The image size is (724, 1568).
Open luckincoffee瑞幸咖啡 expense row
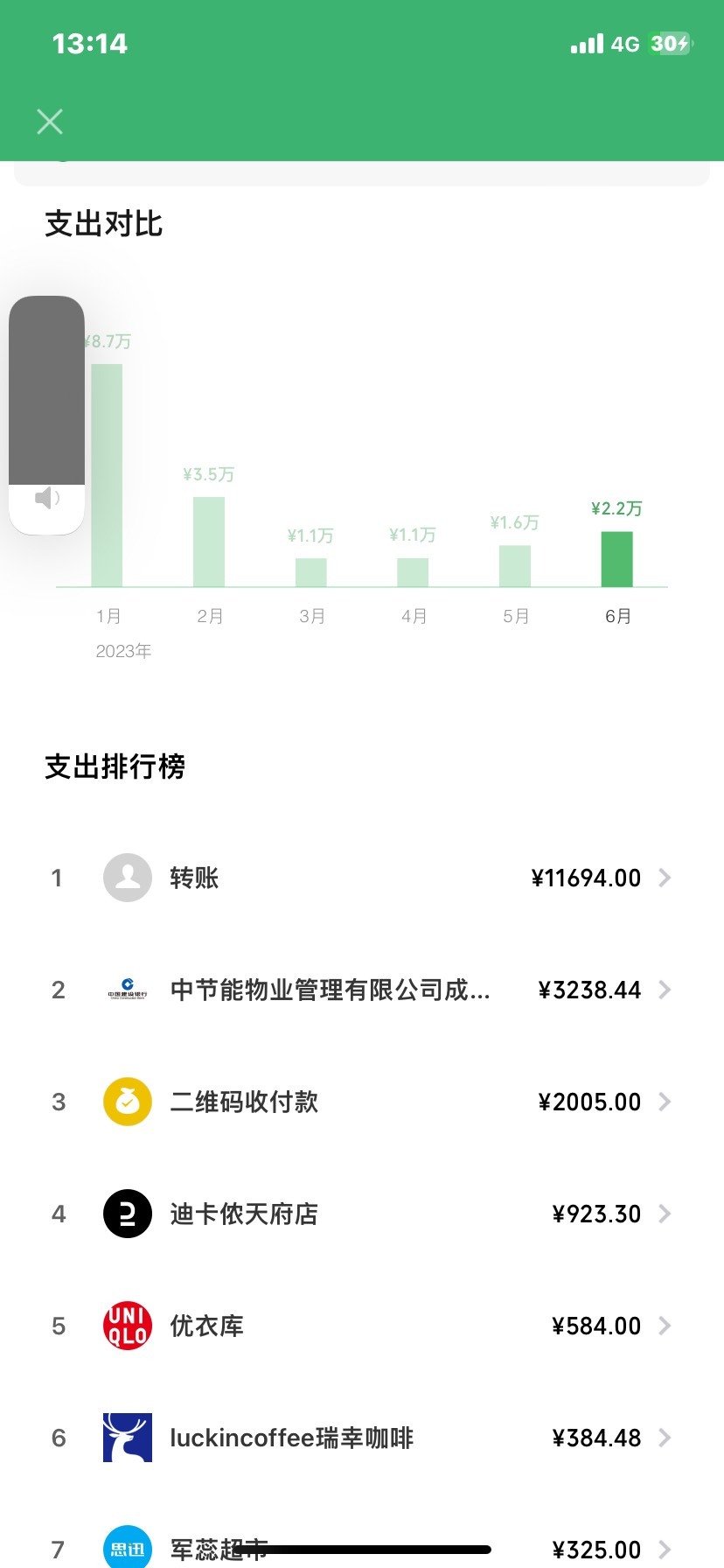click(362, 1438)
